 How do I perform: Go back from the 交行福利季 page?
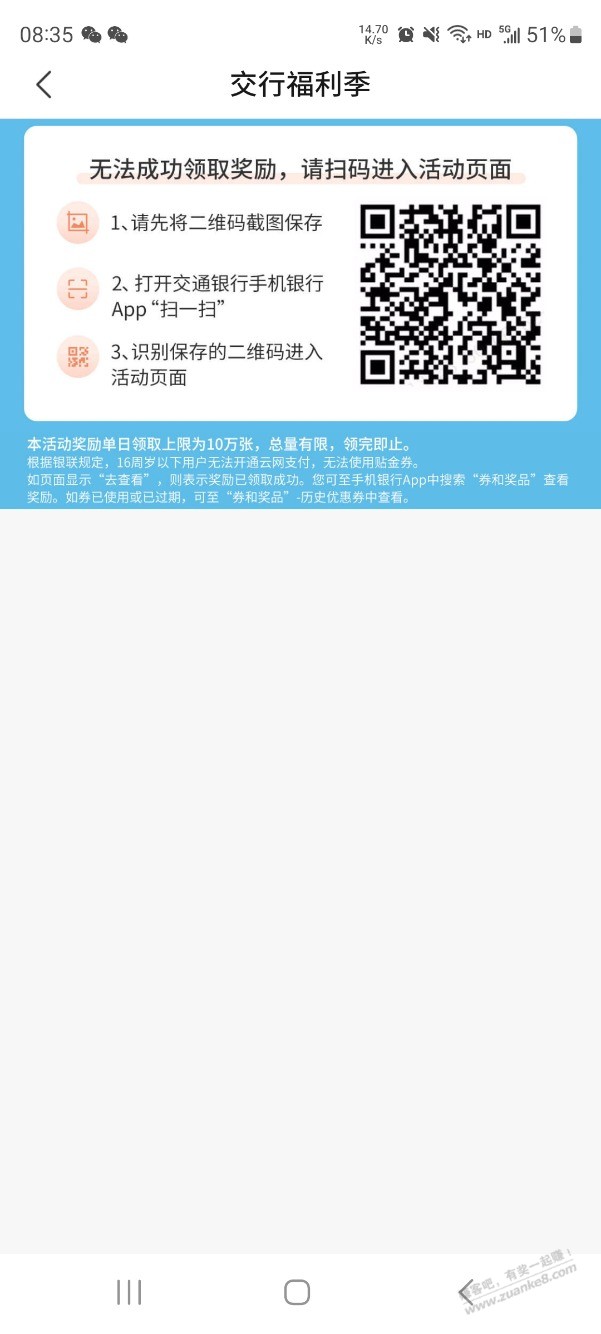(43, 85)
